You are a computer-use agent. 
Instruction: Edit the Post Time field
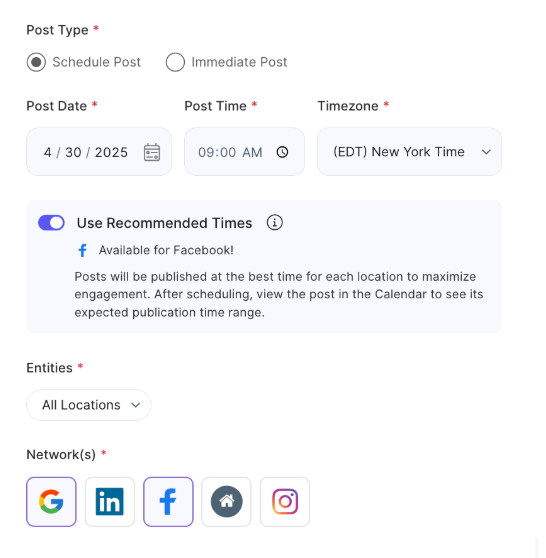(x=244, y=152)
